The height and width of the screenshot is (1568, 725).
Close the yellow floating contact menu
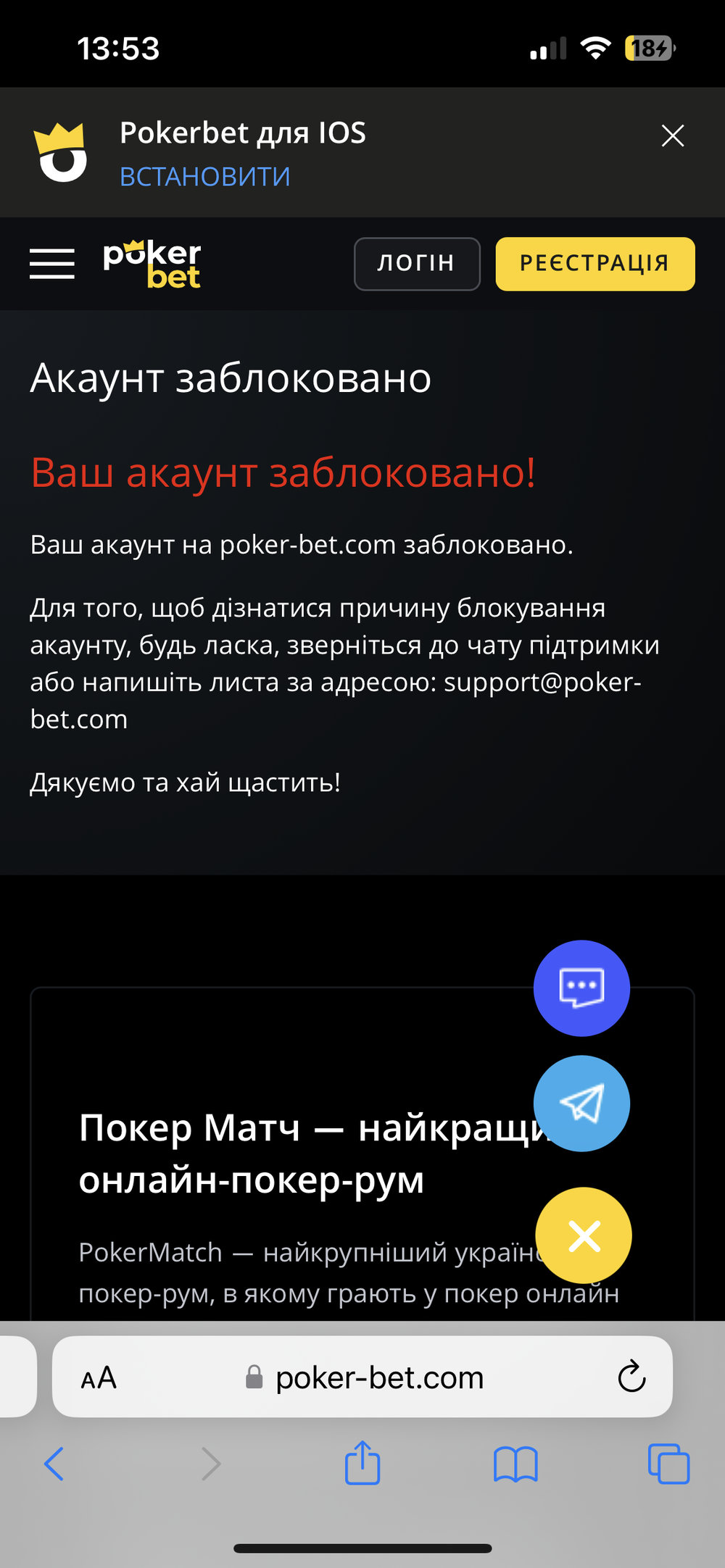pyautogui.click(x=584, y=1235)
